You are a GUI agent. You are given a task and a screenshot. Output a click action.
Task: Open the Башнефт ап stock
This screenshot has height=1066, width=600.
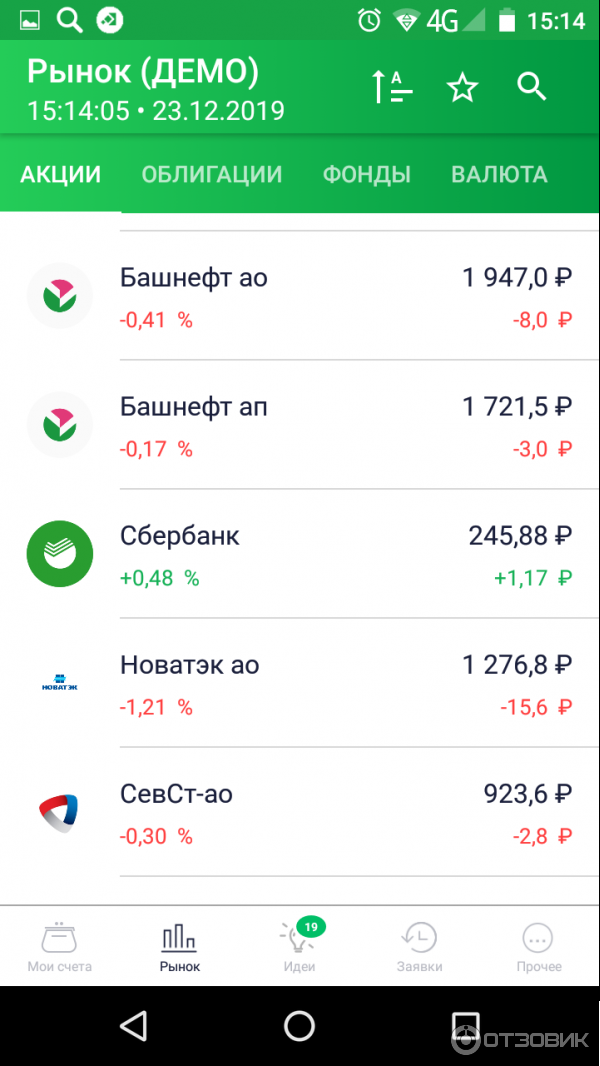tap(300, 425)
